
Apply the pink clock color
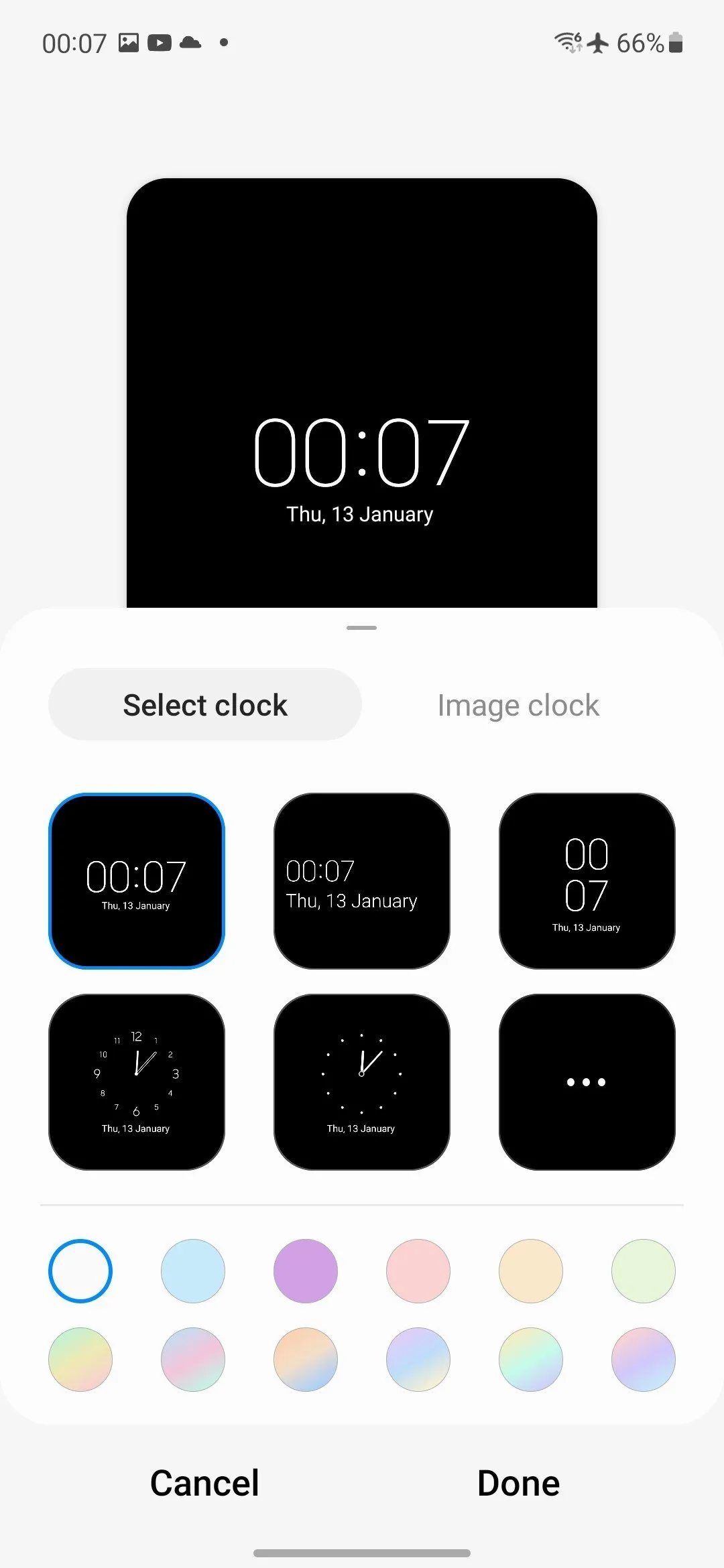pyautogui.click(x=418, y=1271)
